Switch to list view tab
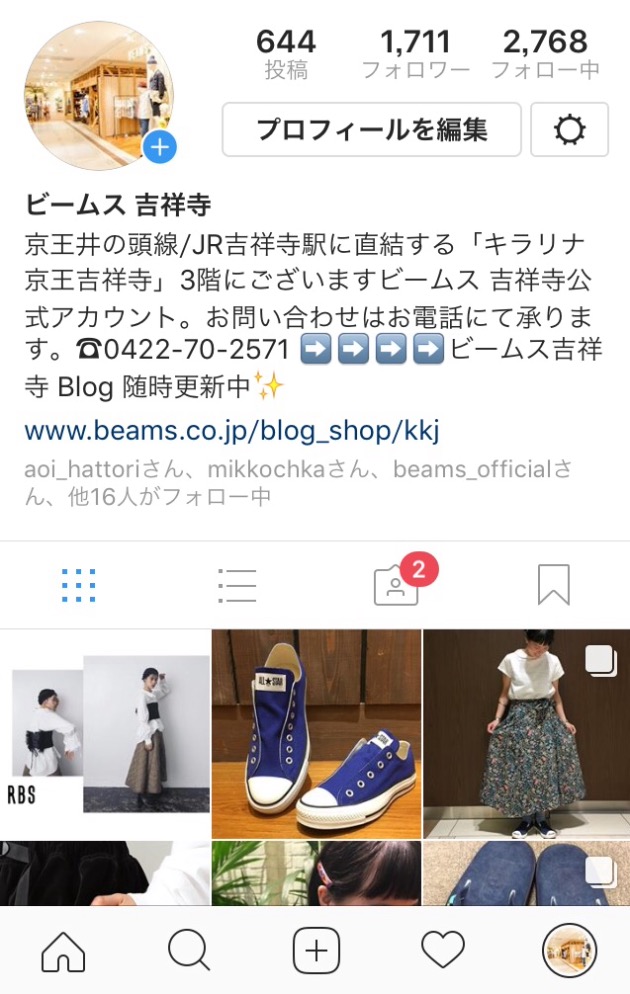 (x=237, y=585)
